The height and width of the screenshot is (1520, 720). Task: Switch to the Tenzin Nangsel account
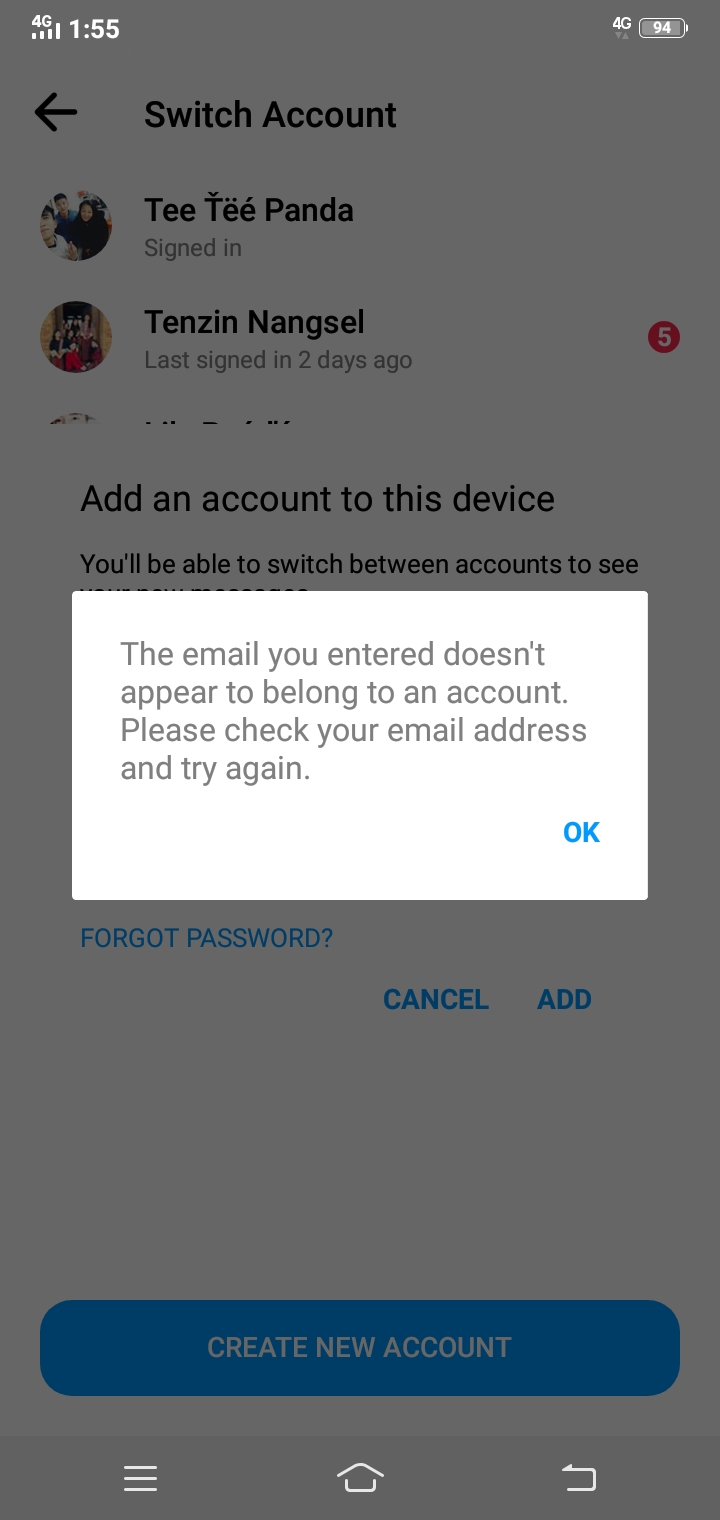pyautogui.click(x=360, y=338)
